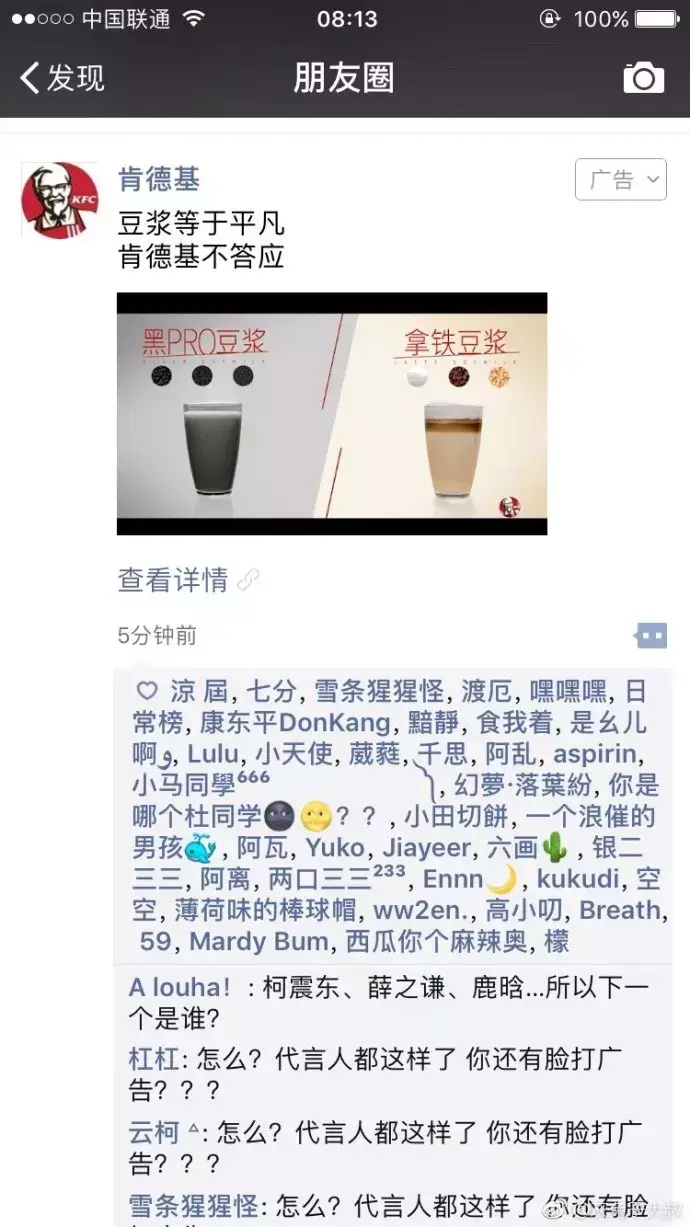Tap the 肯德基 account name
The image size is (690, 1227).
[x=159, y=179]
